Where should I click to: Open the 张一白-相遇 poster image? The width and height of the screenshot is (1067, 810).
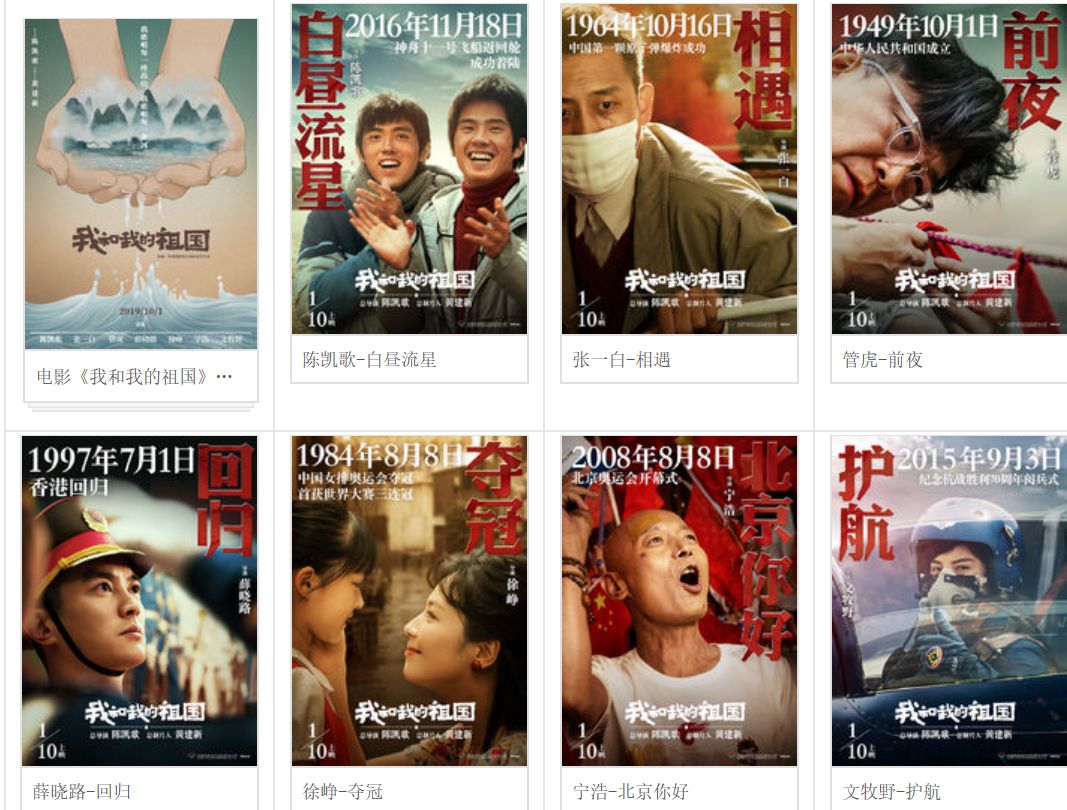pyautogui.click(x=679, y=169)
